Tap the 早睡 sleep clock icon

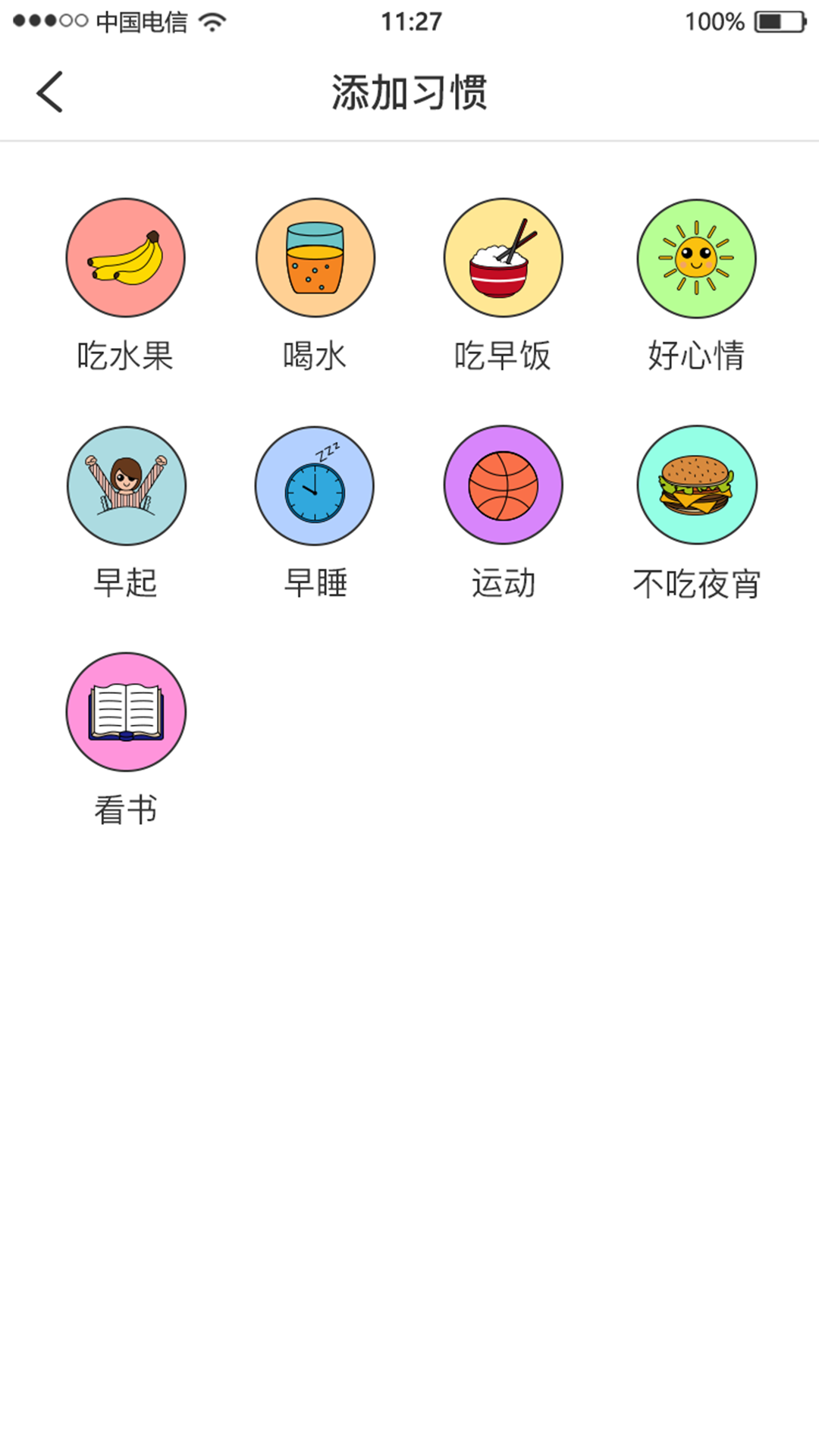[315, 486]
